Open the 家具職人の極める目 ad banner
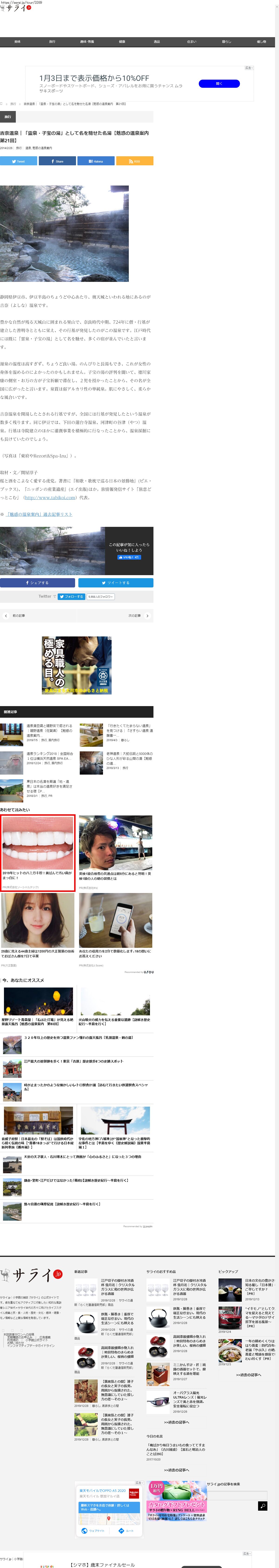Image resolution: width=279 pixels, height=1568 pixels. point(77,665)
